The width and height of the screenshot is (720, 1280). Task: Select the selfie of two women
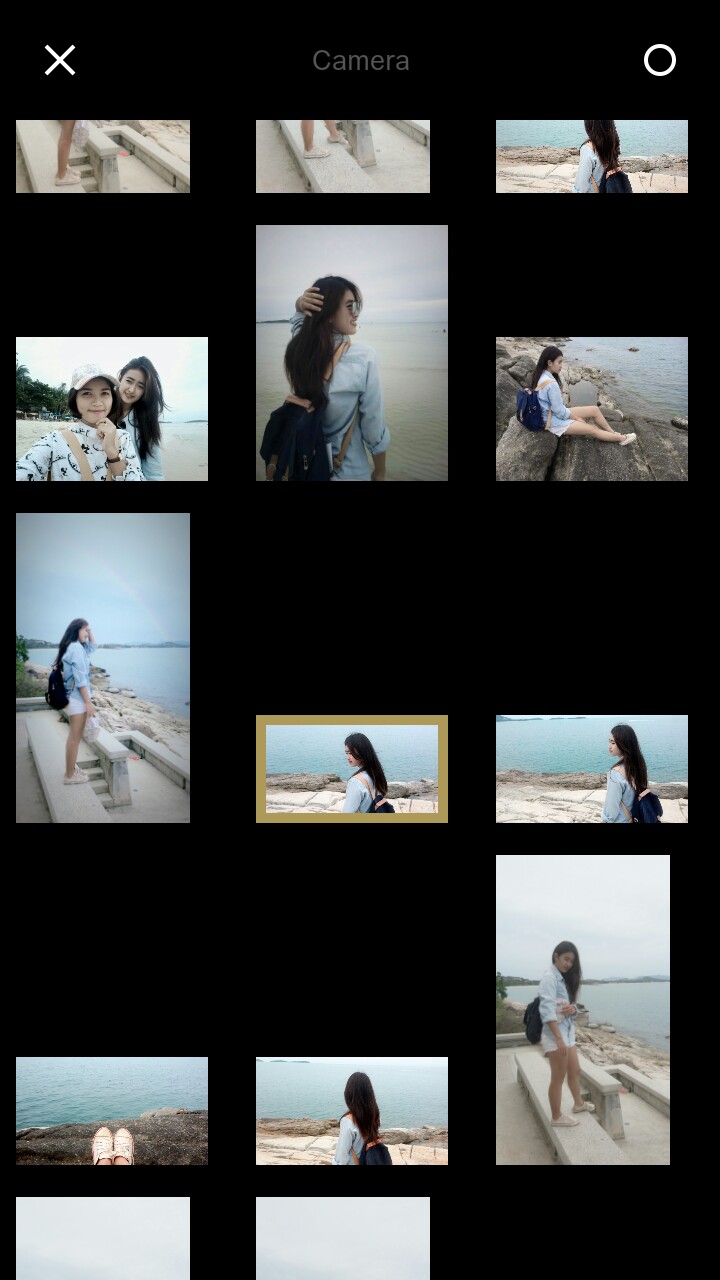[112, 409]
